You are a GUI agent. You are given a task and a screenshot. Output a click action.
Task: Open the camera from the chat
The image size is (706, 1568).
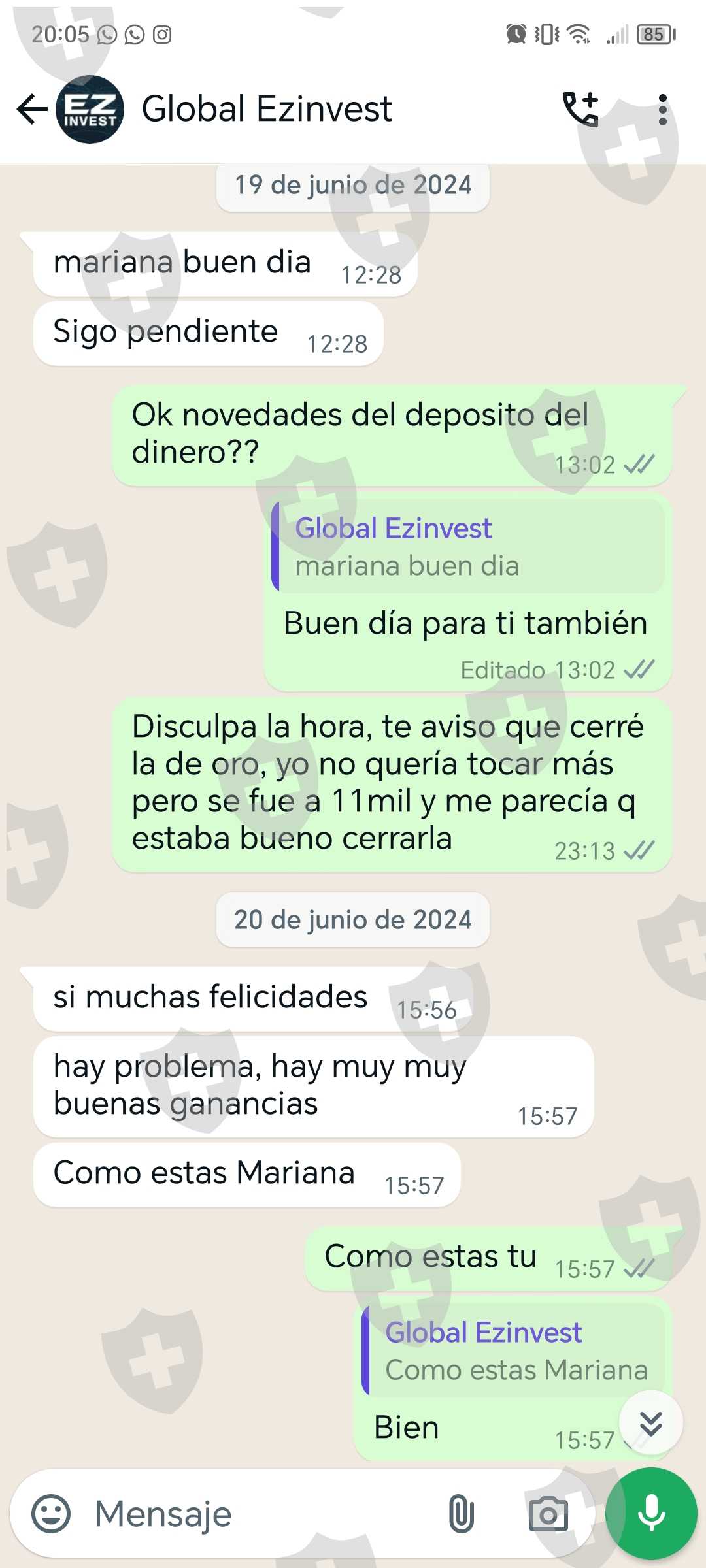(x=548, y=1514)
